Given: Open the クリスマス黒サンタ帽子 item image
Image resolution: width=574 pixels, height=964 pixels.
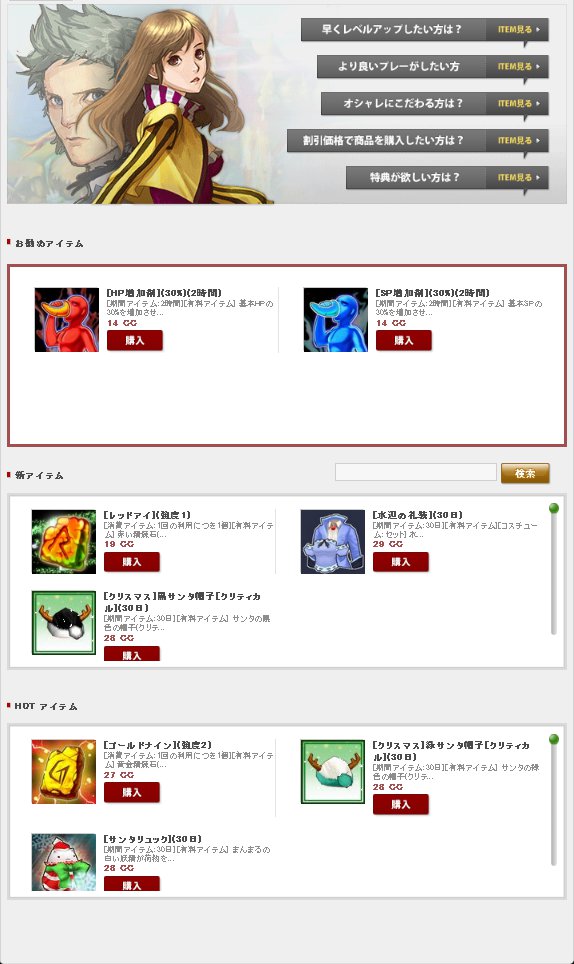Looking at the screenshot, I should coord(64,623).
